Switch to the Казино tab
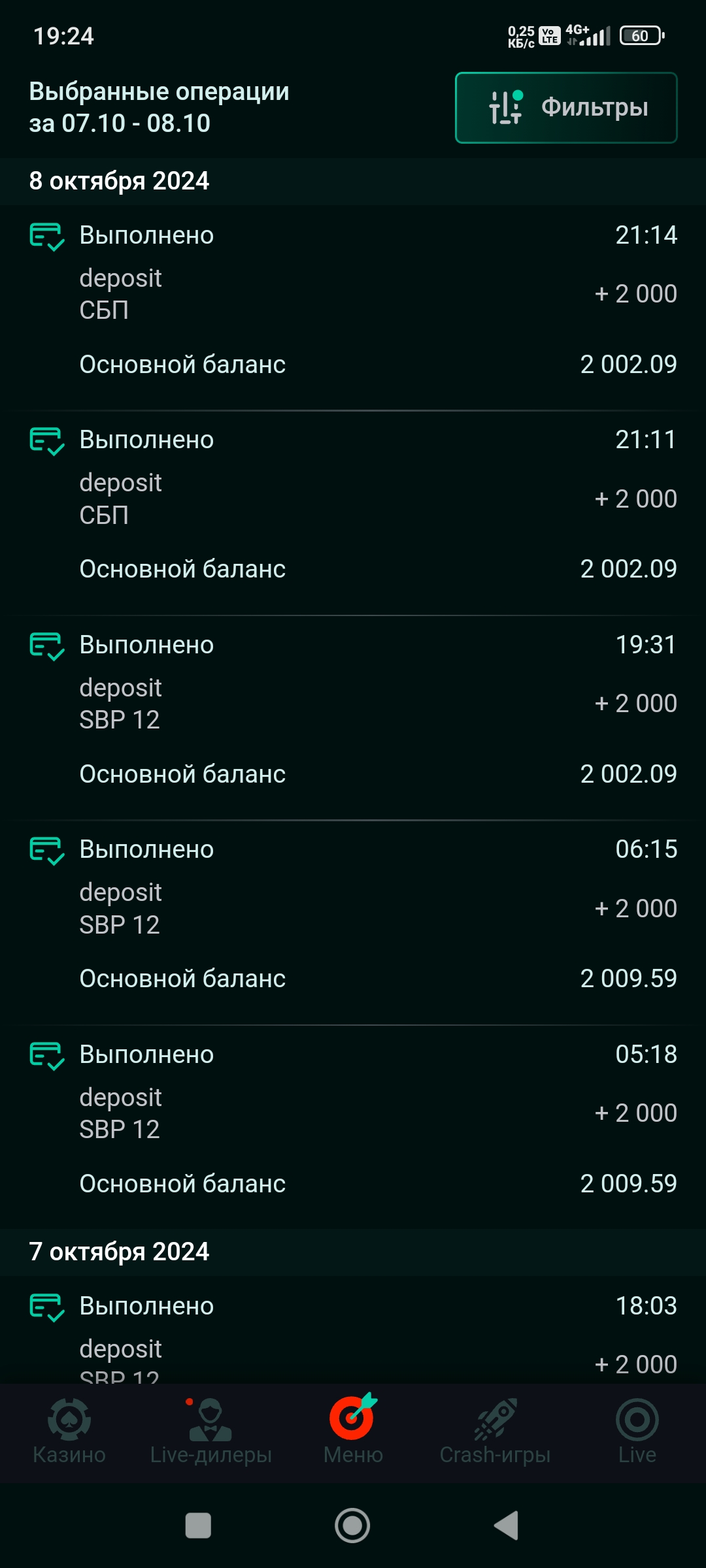Image resolution: width=706 pixels, height=1568 pixels. tap(69, 1431)
